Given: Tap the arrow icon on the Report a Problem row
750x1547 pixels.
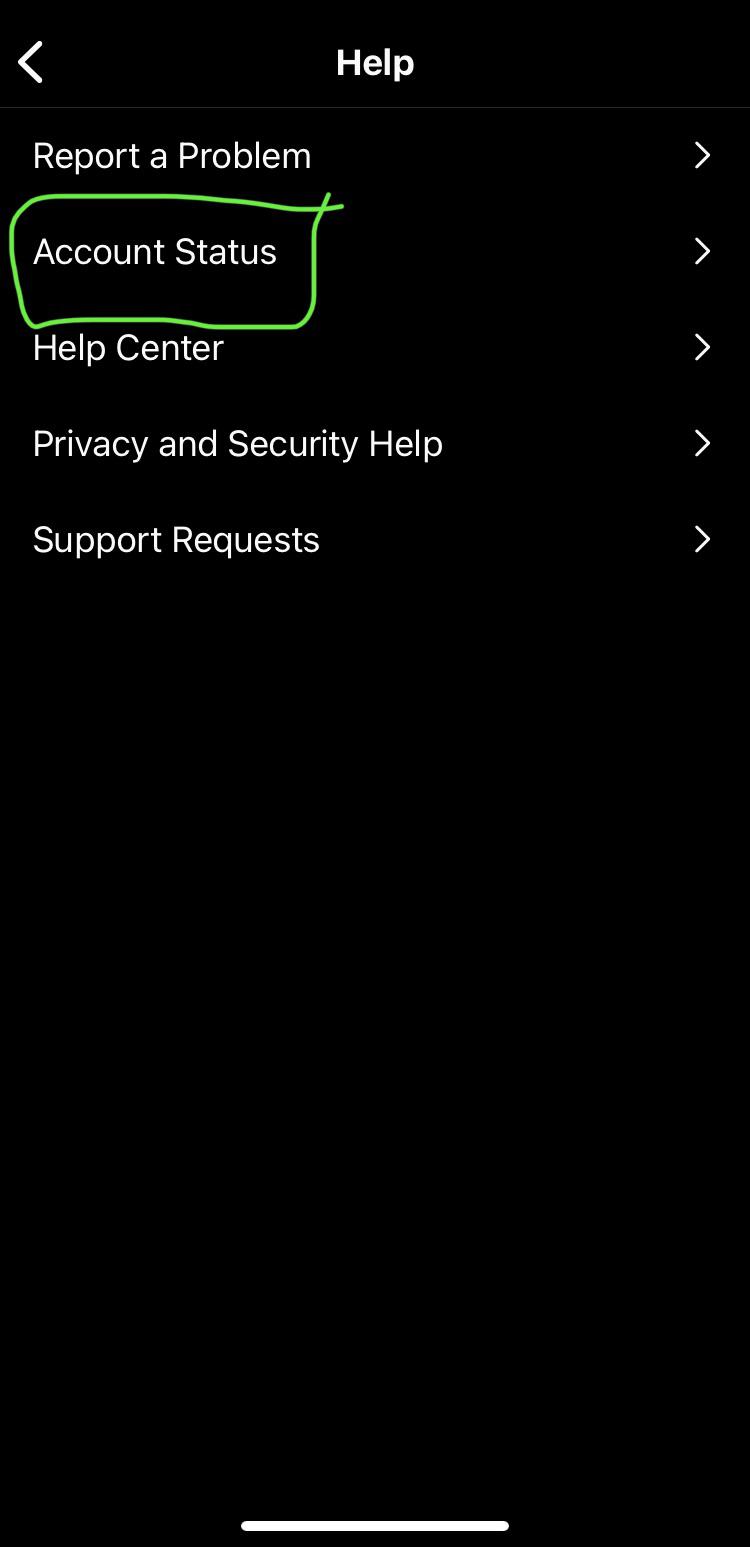Looking at the screenshot, I should [x=701, y=155].
